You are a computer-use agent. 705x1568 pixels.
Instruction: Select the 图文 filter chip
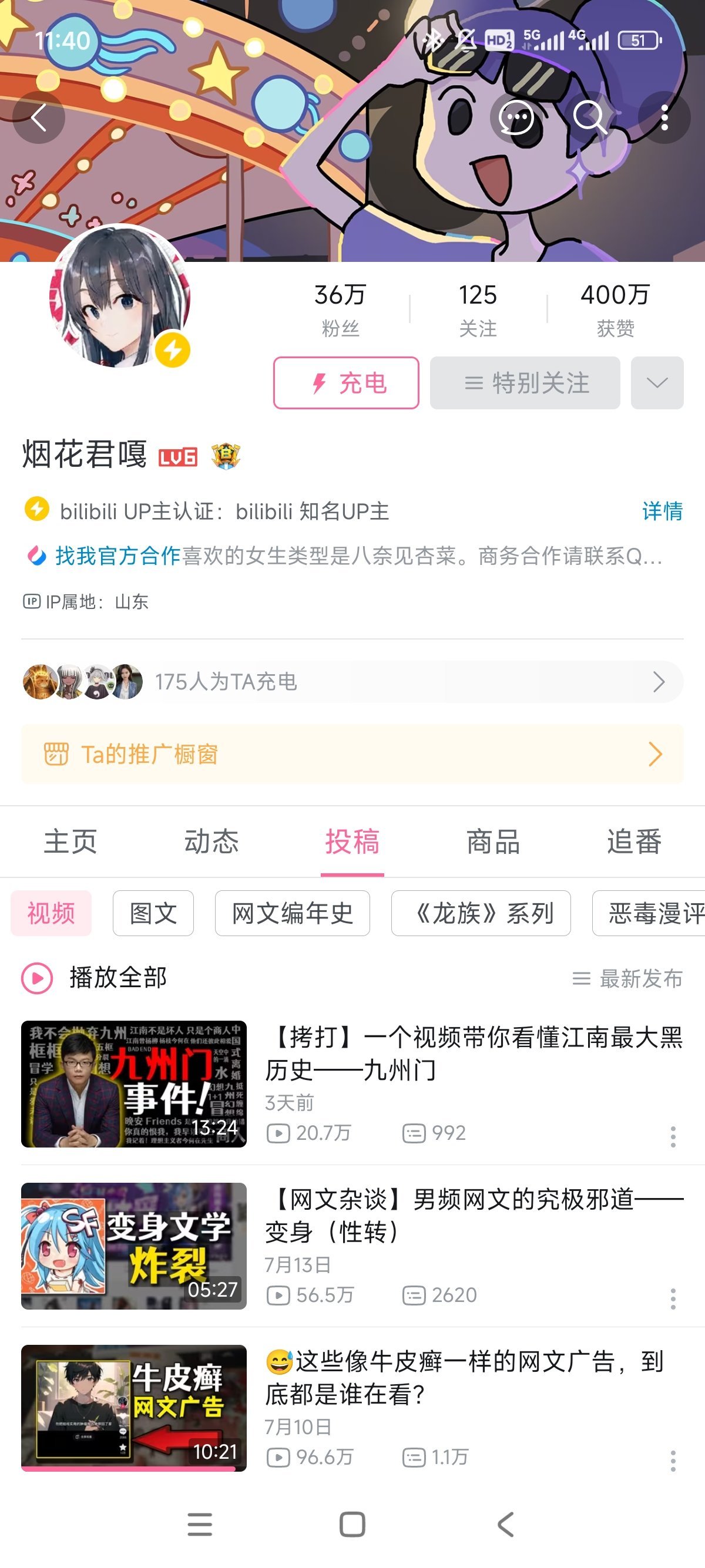point(153,913)
